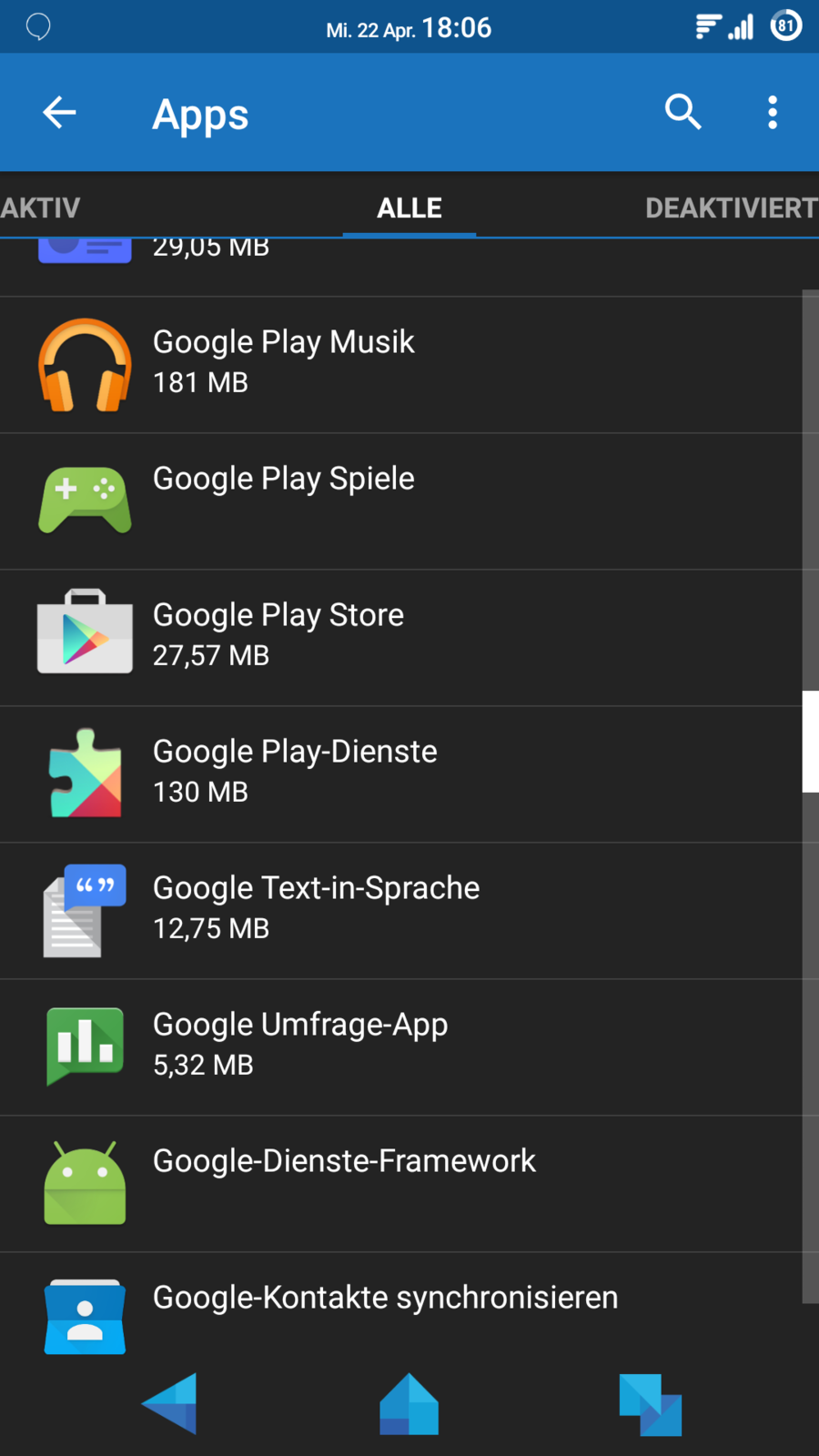Show recent apps
Viewport: 819px width, 1456px height.
pyautogui.click(x=650, y=1404)
